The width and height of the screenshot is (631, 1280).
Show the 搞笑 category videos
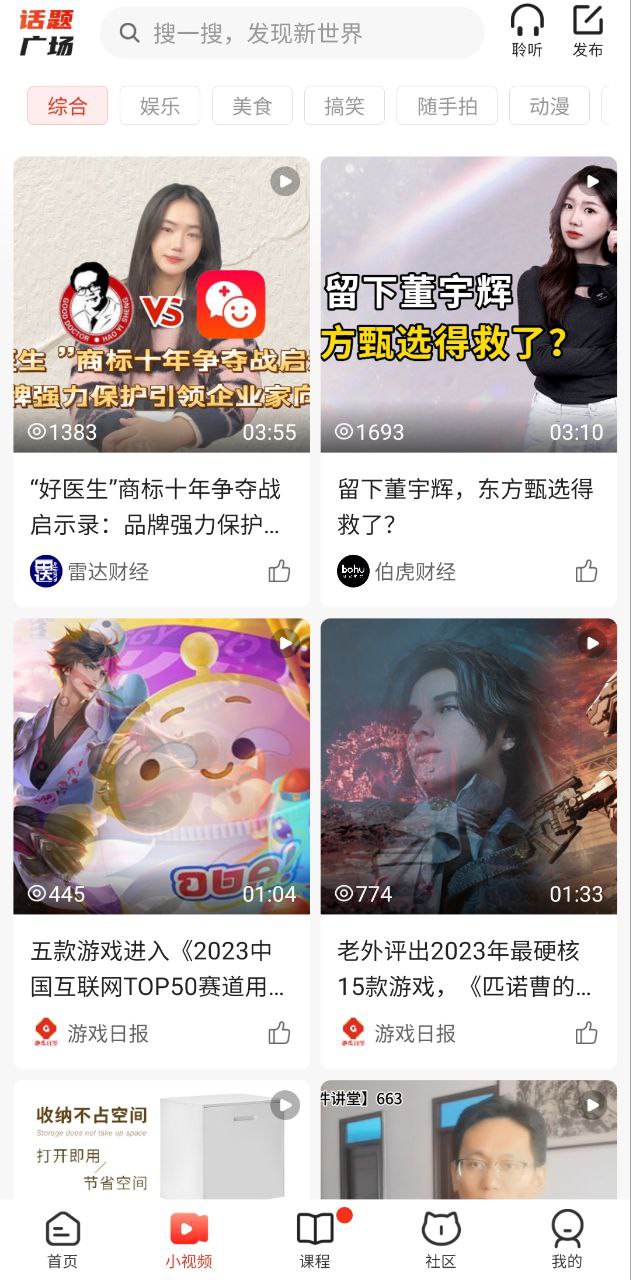click(344, 106)
